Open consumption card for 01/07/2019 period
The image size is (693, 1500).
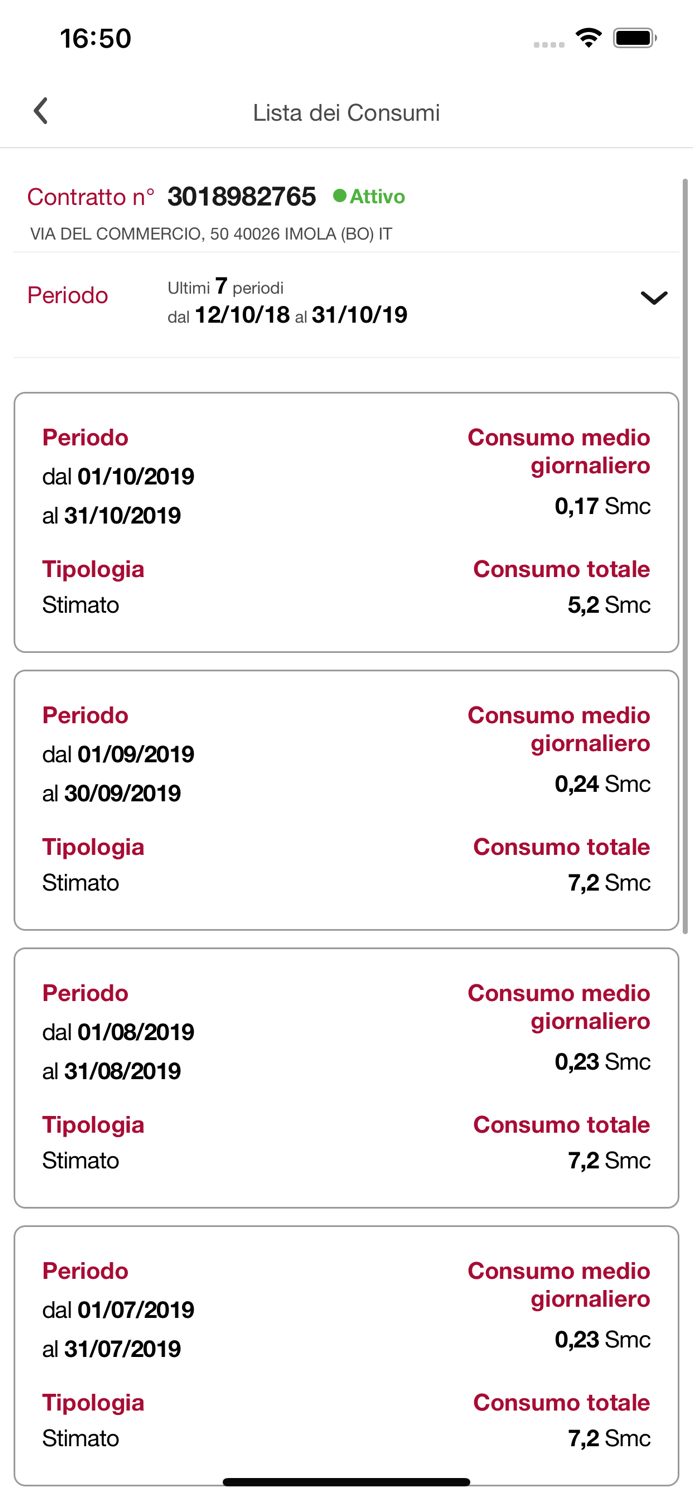(346, 1355)
